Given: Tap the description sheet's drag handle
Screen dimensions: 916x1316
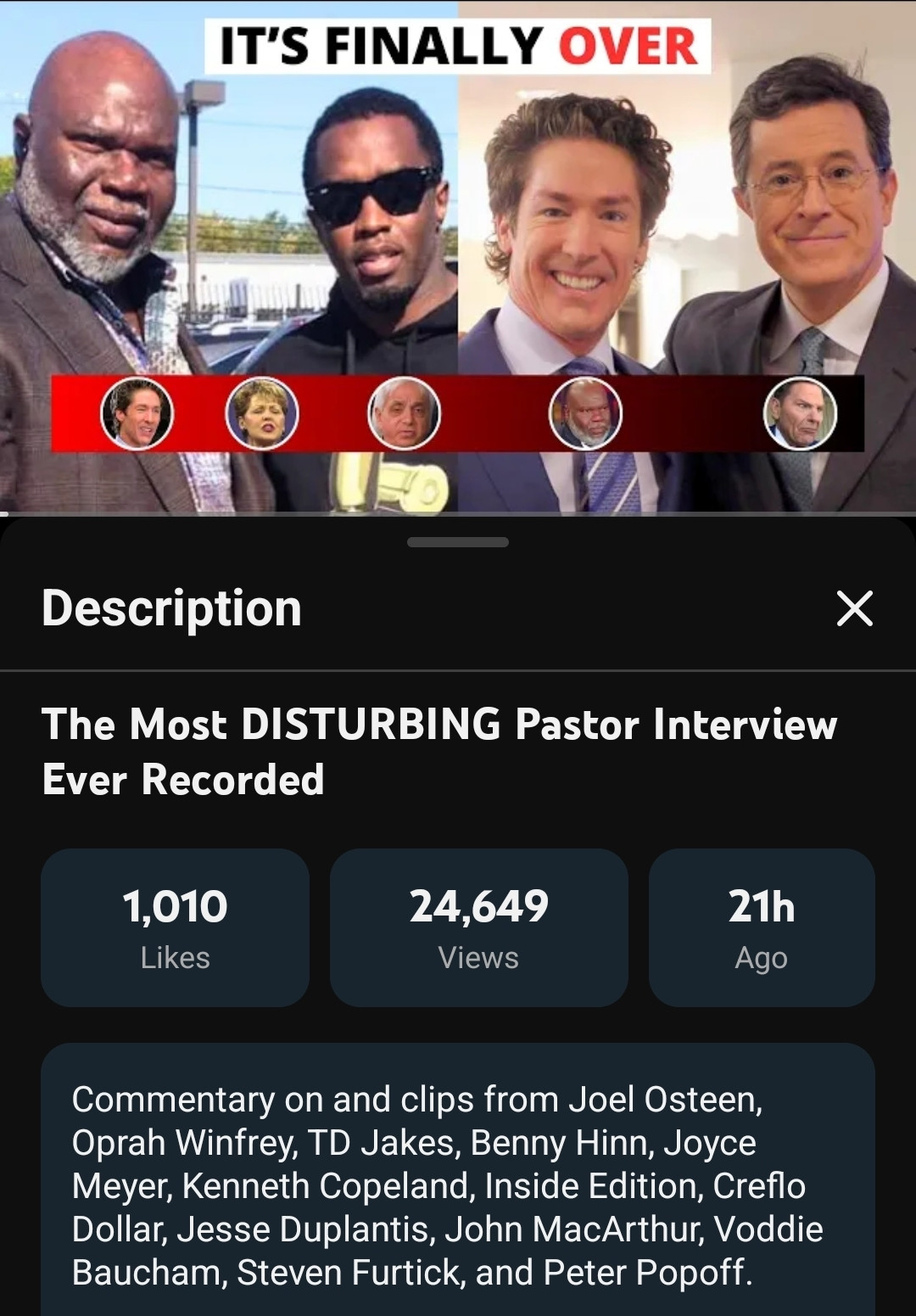Looking at the screenshot, I should click(x=458, y=542).
